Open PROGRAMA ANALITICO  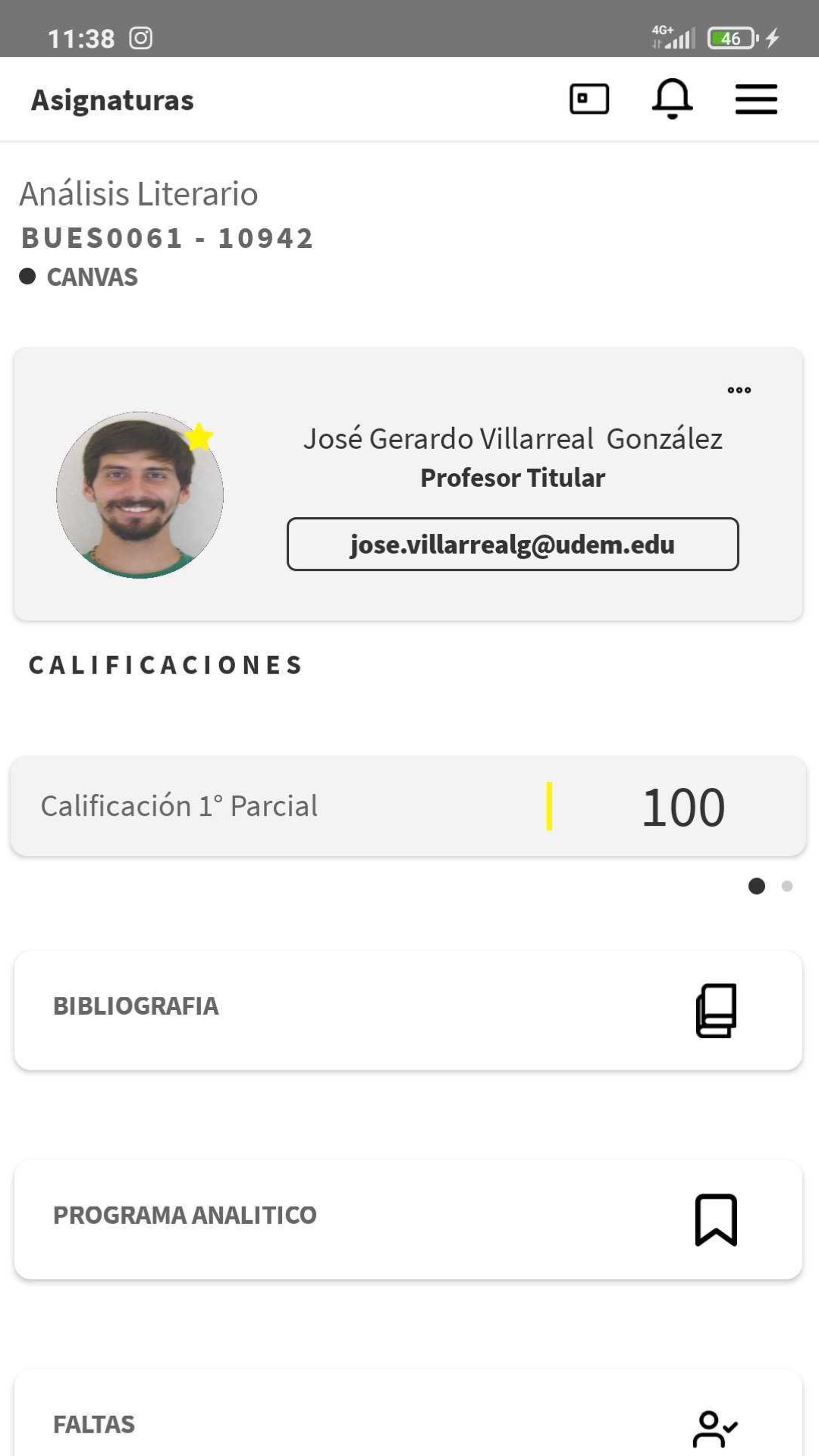click(x=408, y=1219)
